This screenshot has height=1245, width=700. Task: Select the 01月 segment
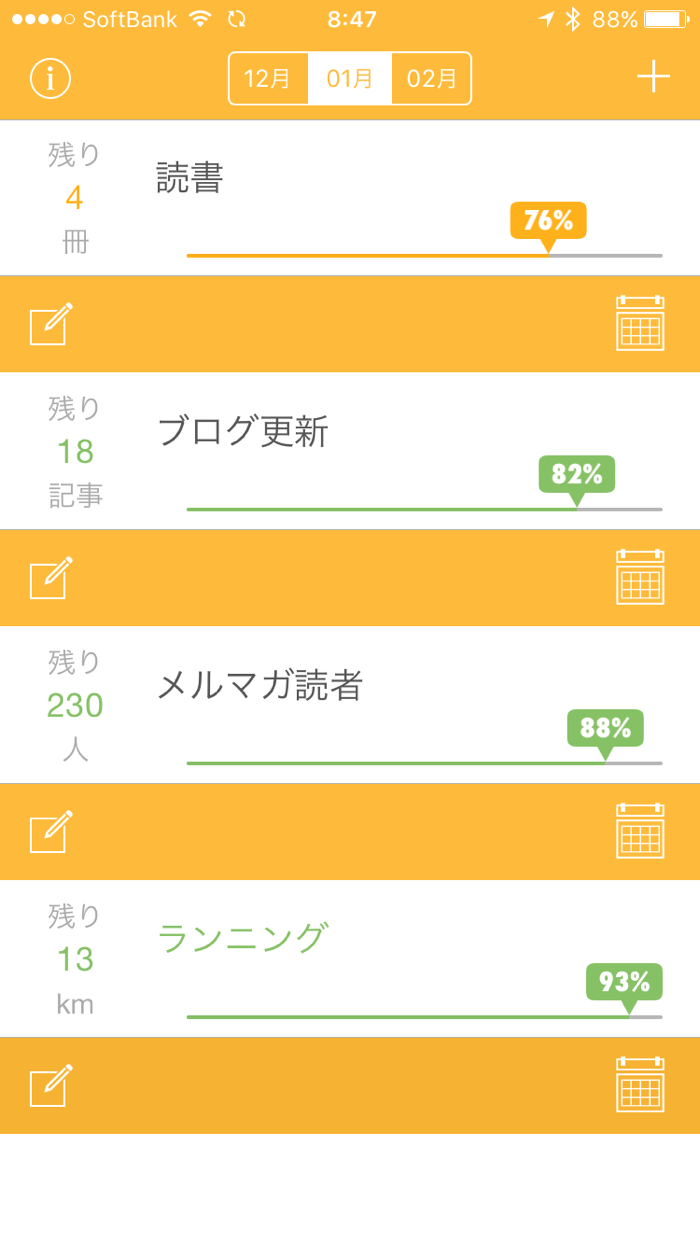click(x=350, y=78)
